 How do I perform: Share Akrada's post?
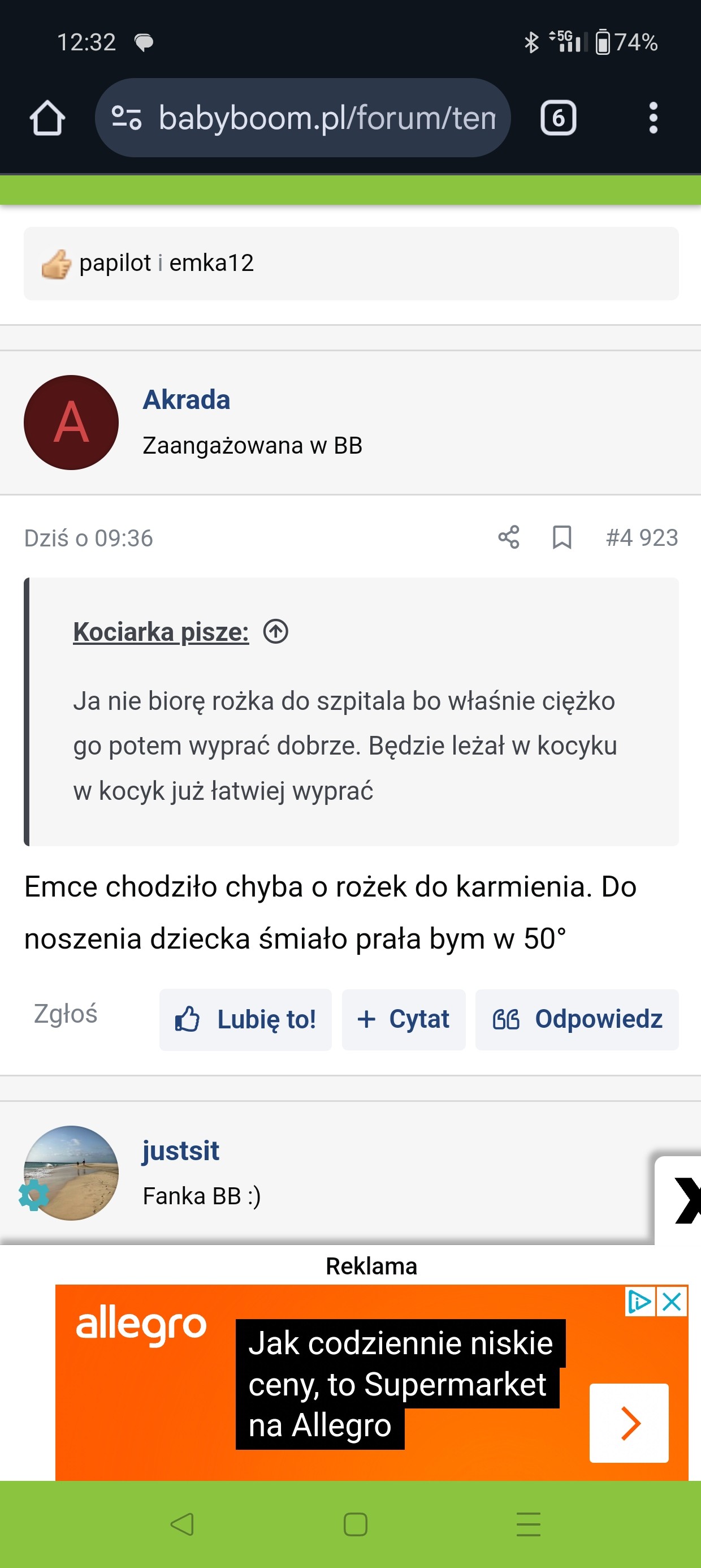[x=509, y=537]
